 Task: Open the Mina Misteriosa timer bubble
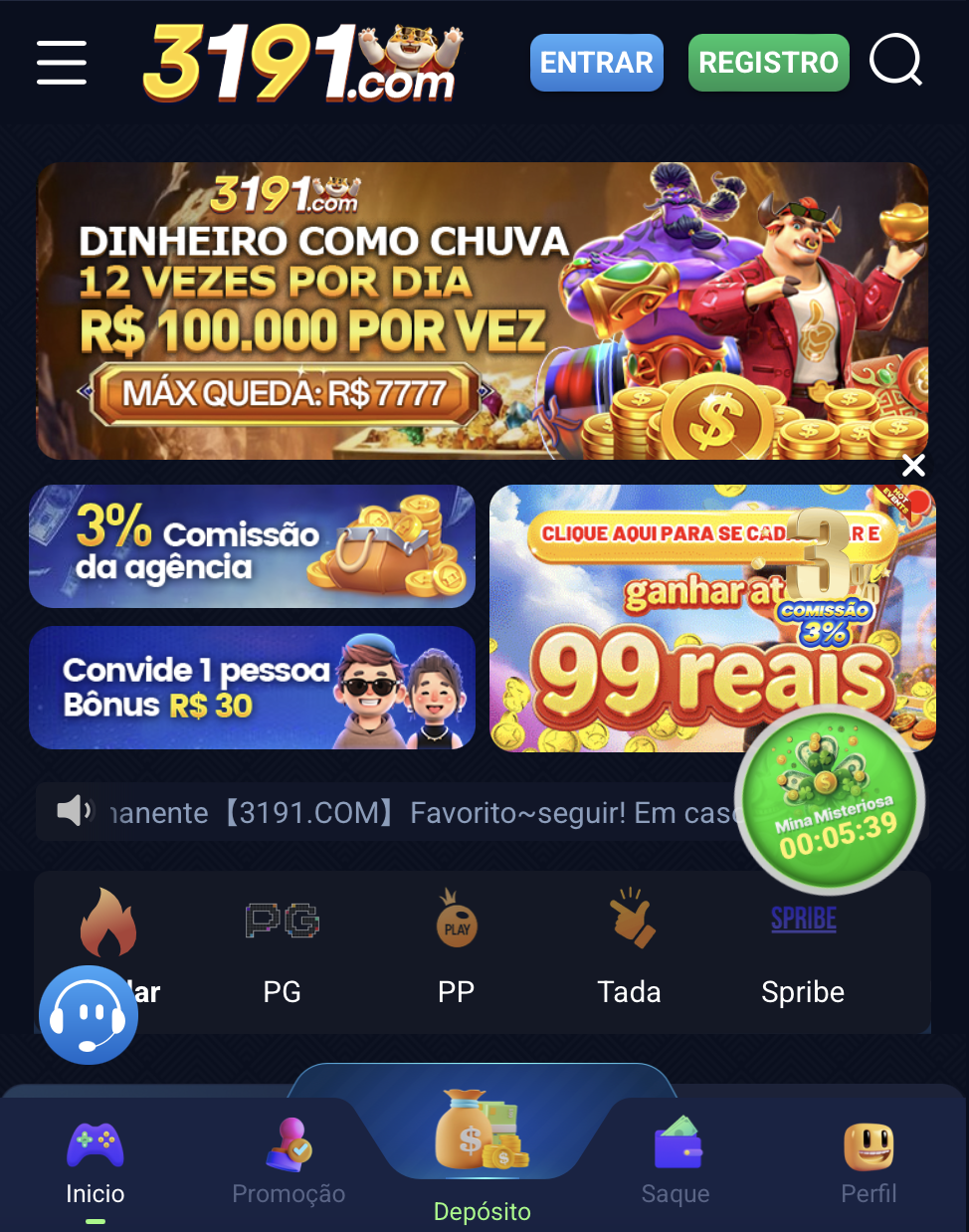tap(831, 802)
